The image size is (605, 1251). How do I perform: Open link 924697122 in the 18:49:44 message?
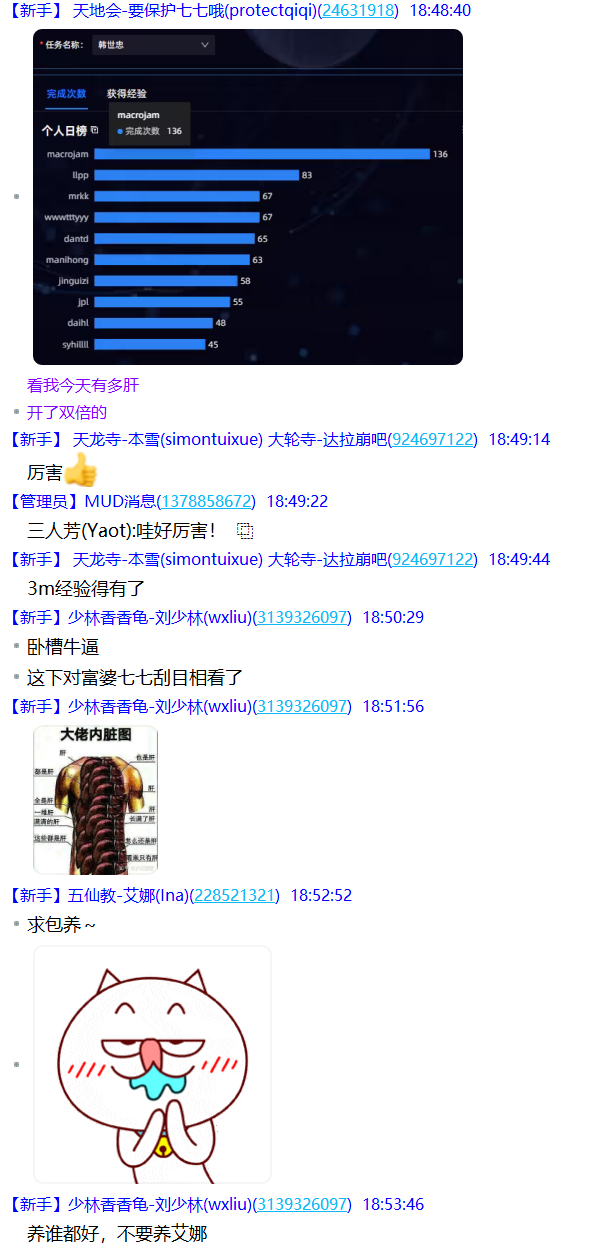pyautogui.click(x=432, y=559)
